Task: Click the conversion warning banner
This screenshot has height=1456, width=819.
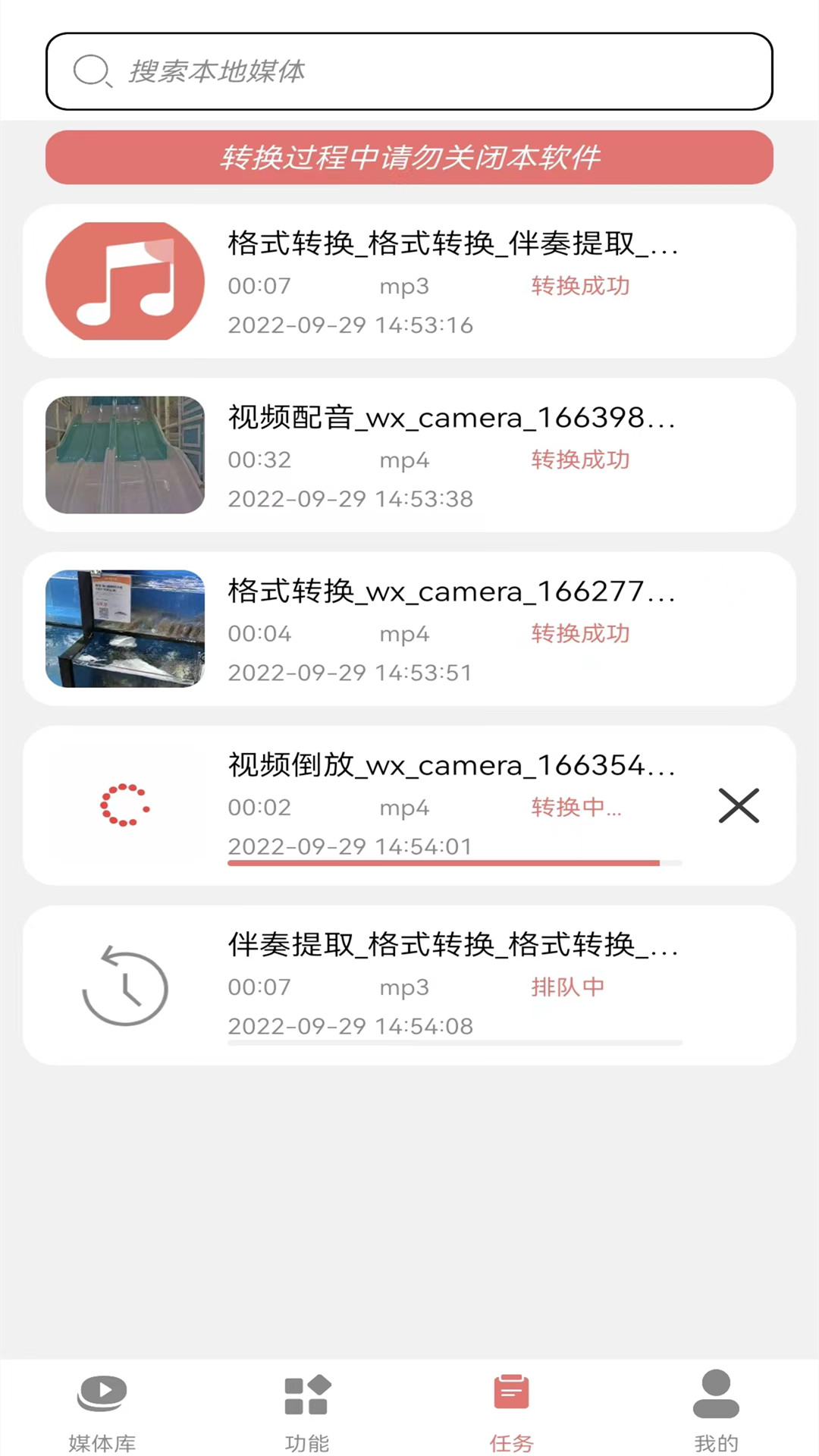Action: [x=409, y=157]
